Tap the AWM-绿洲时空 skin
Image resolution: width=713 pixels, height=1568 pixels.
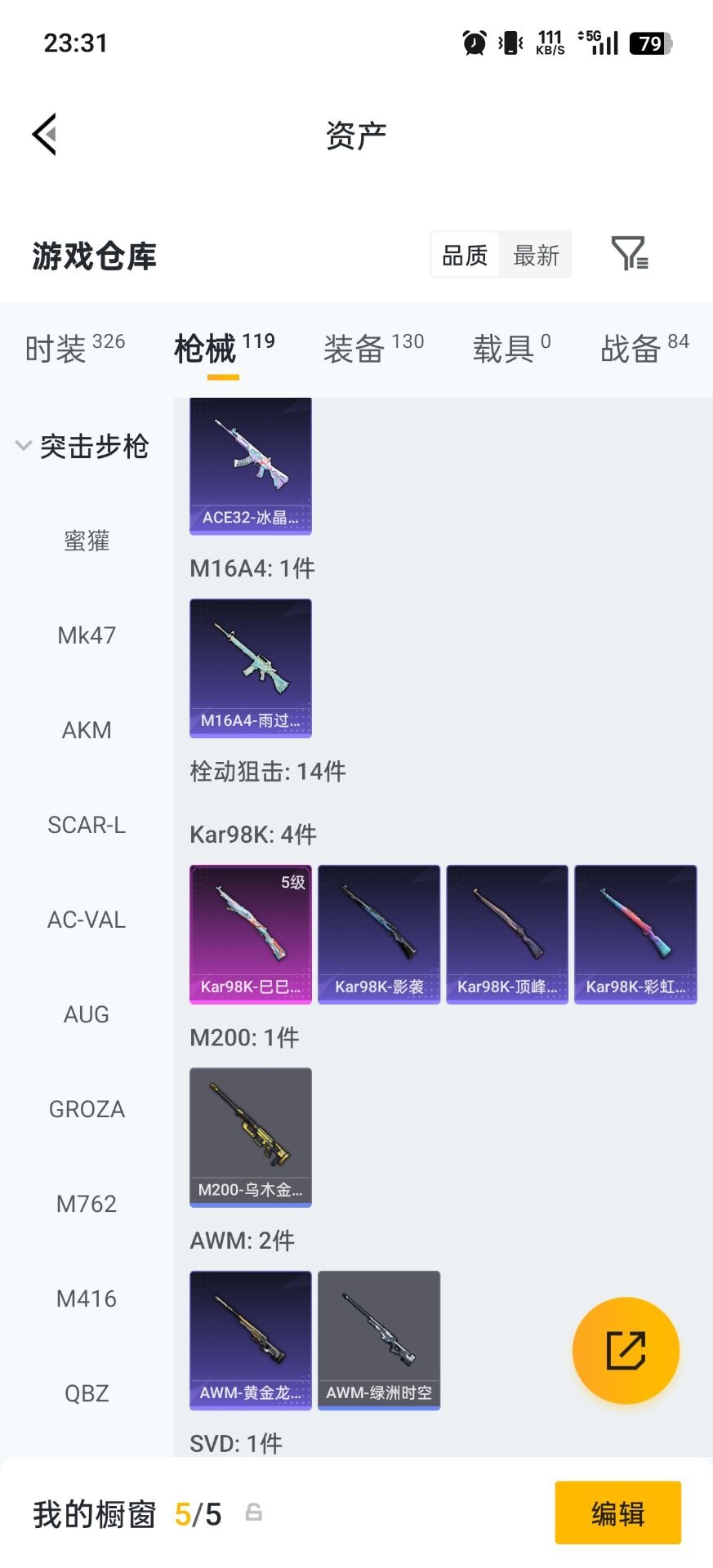379,1339
